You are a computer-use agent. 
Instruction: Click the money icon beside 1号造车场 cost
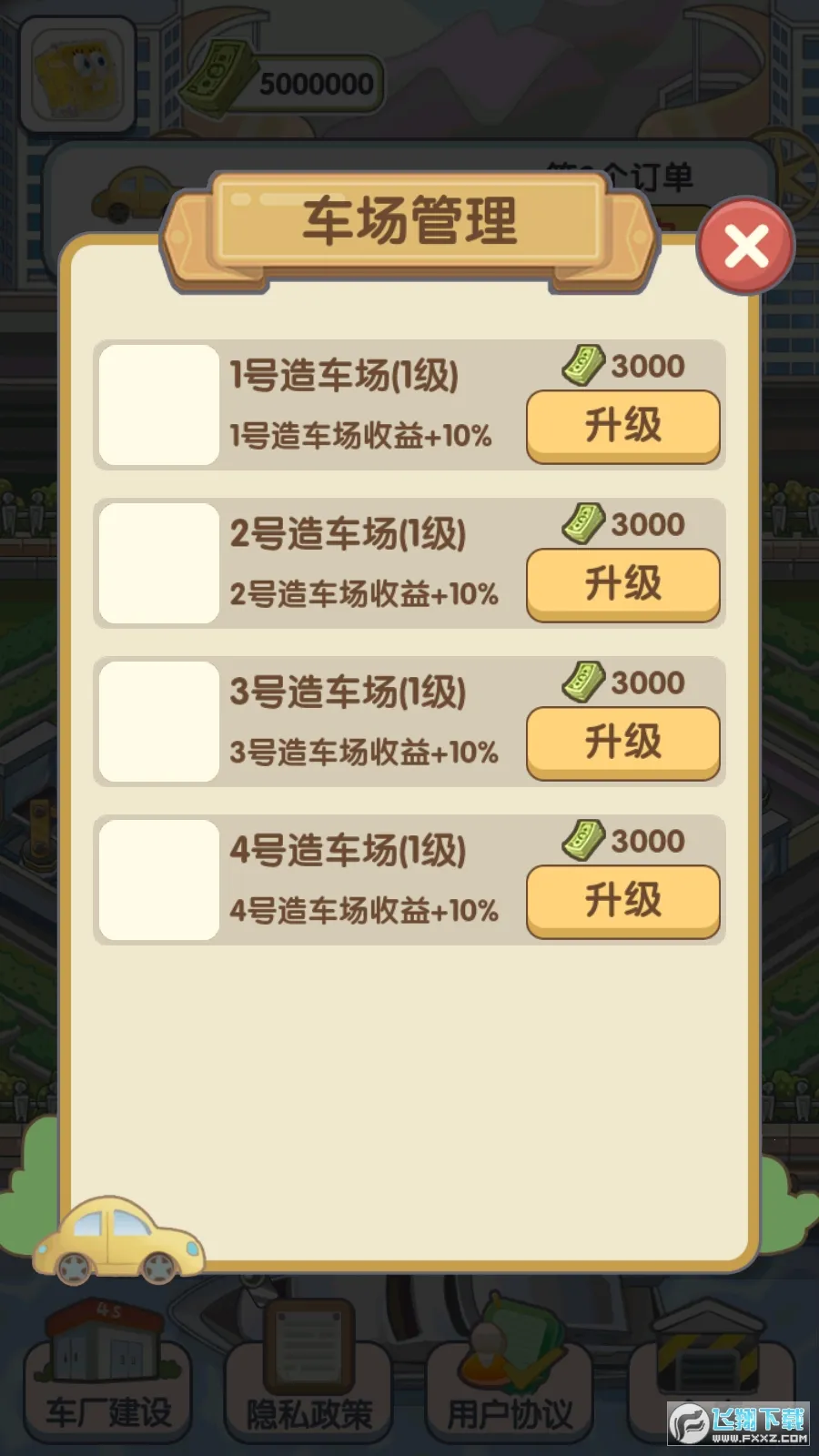point(584,365)
